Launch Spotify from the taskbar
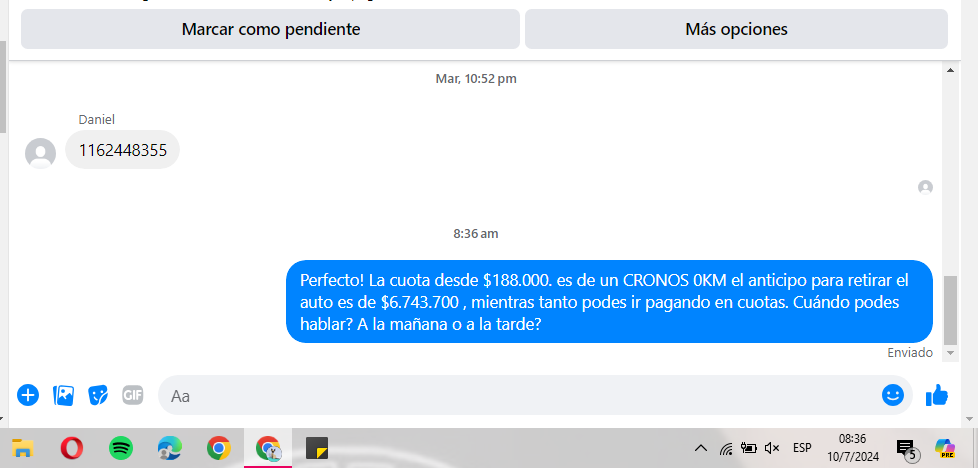The width and height of the screenshot is (978, 468). click(x=120, y=448)
